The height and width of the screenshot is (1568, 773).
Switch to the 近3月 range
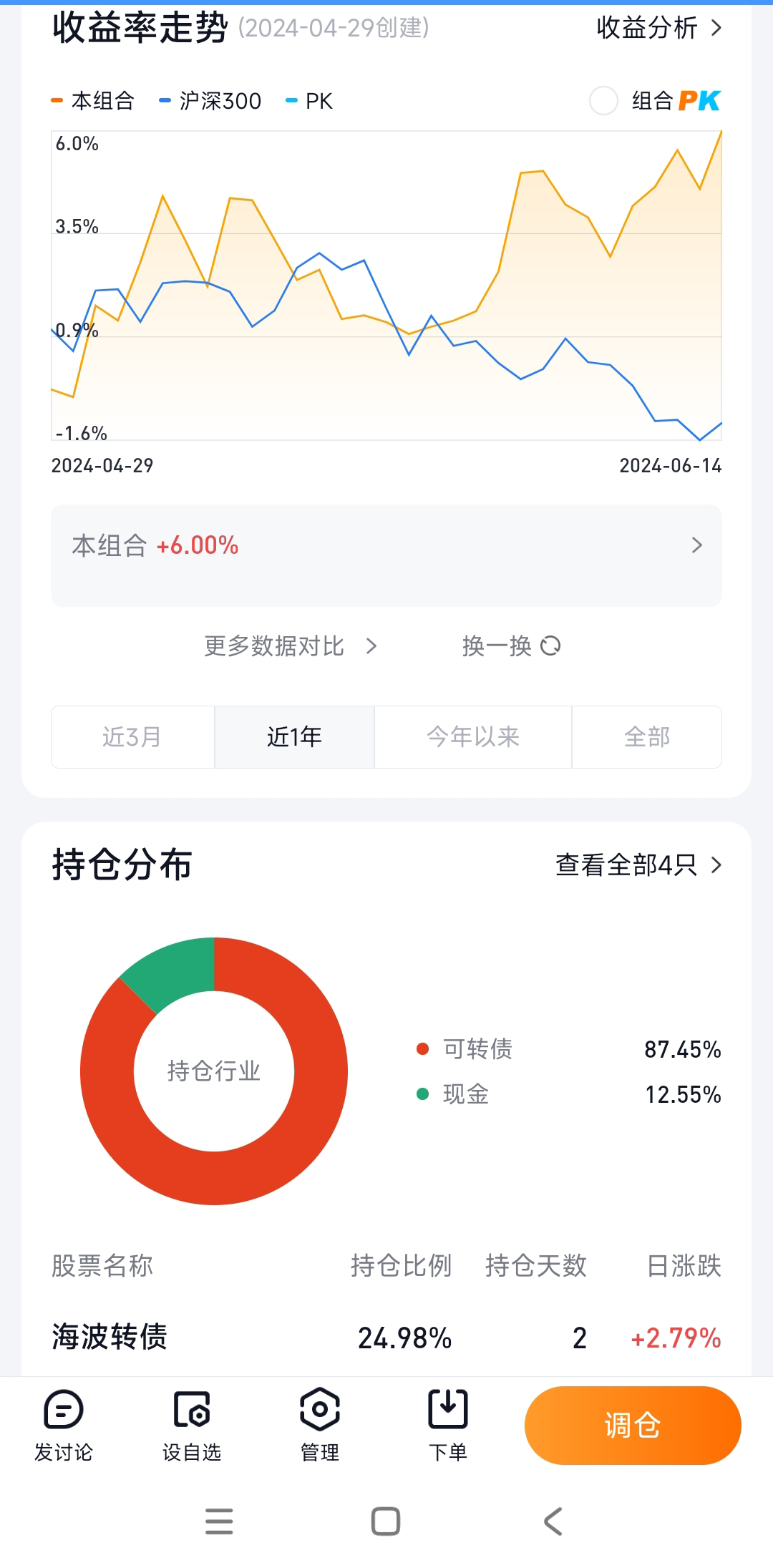[132, 737]
